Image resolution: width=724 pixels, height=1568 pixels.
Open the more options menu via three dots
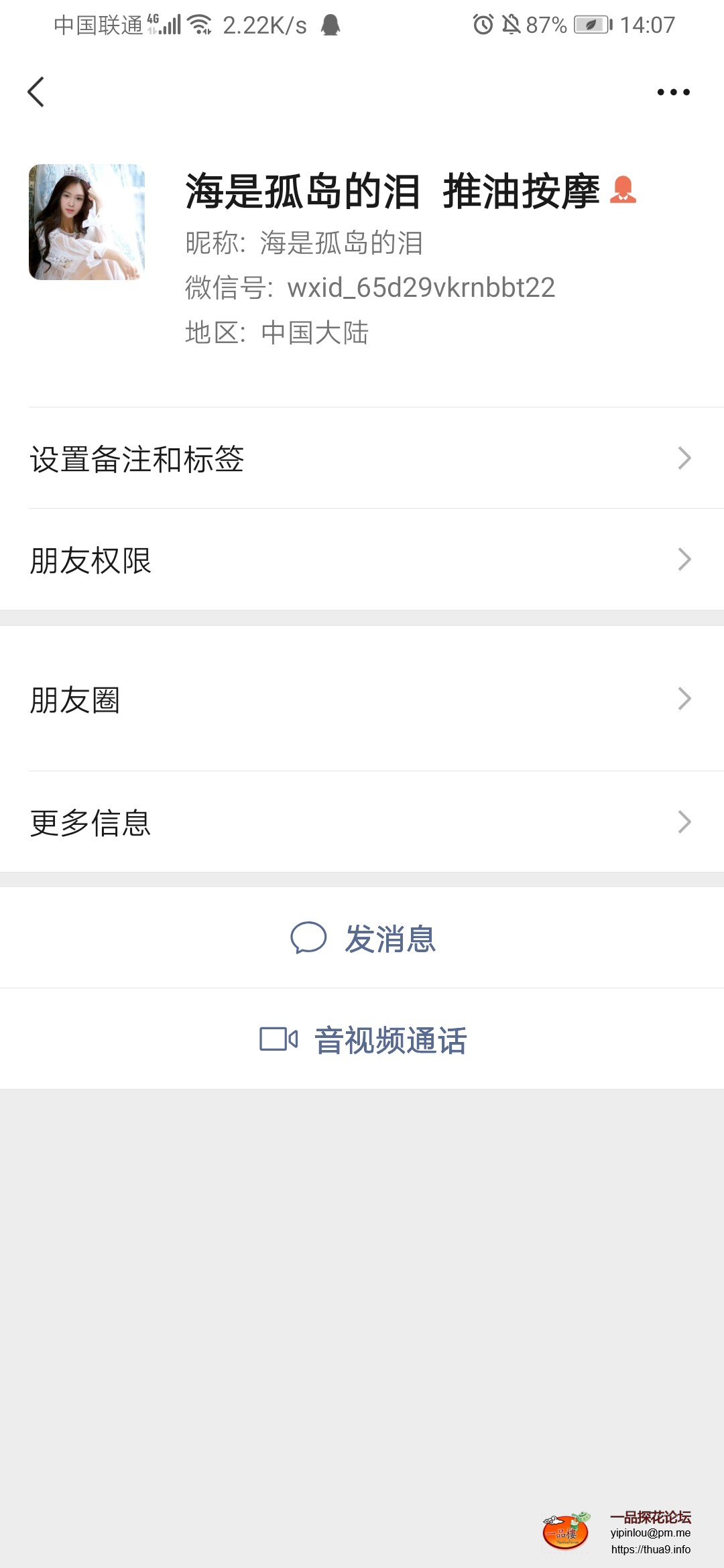672,92
